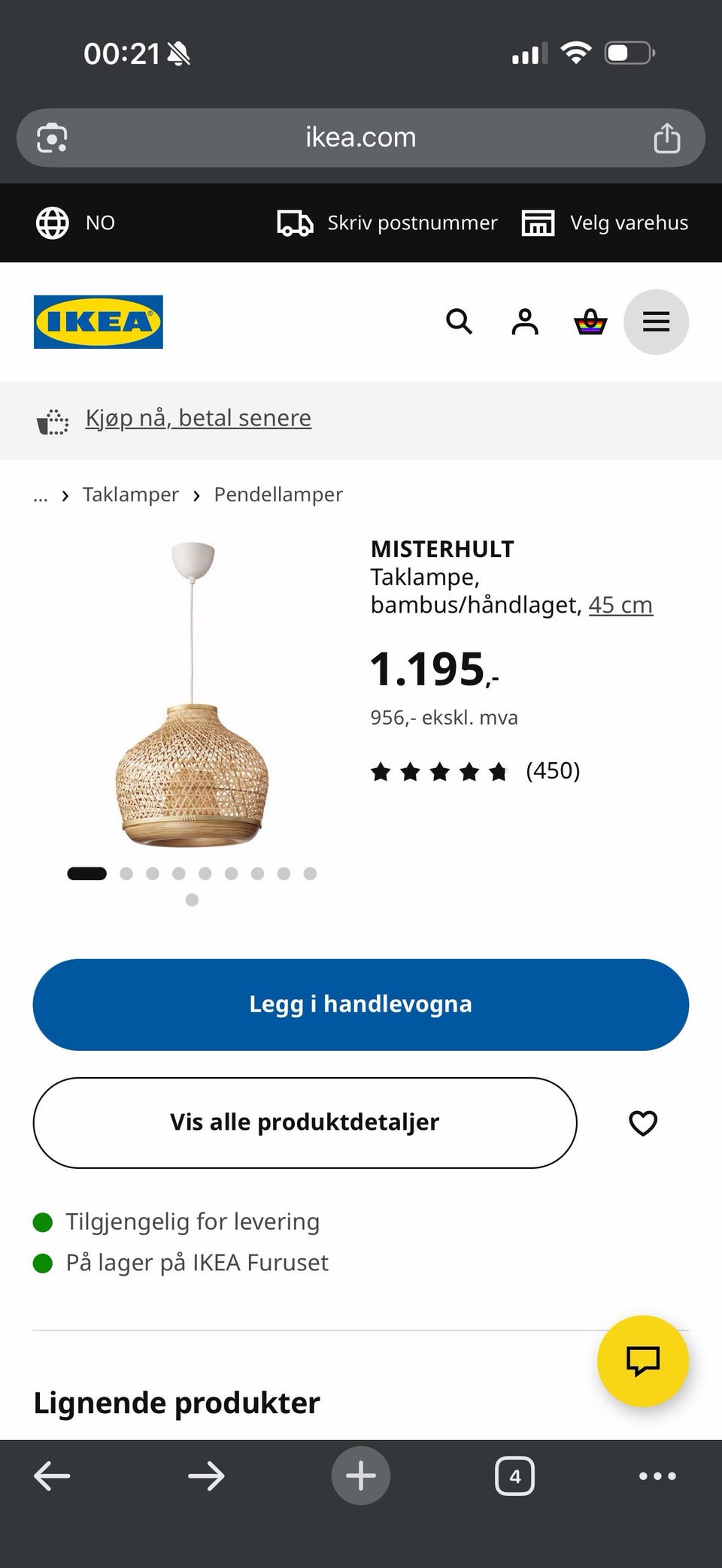722x1568 pixels.
Task: Open the IKEA search
Action: point(459,322)
